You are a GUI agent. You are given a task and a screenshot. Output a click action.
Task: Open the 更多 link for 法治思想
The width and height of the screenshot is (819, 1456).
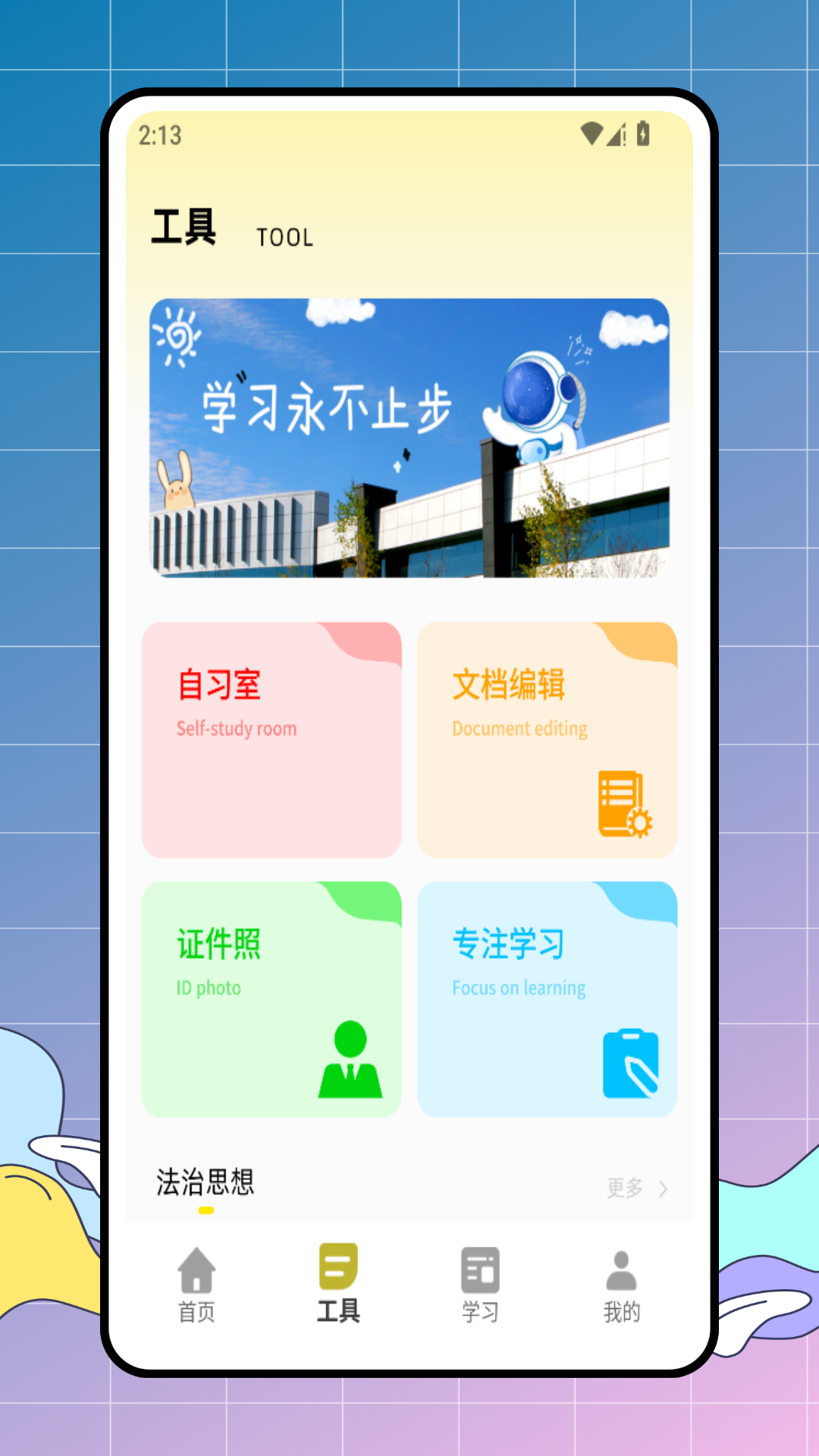tap(625, 1188)
